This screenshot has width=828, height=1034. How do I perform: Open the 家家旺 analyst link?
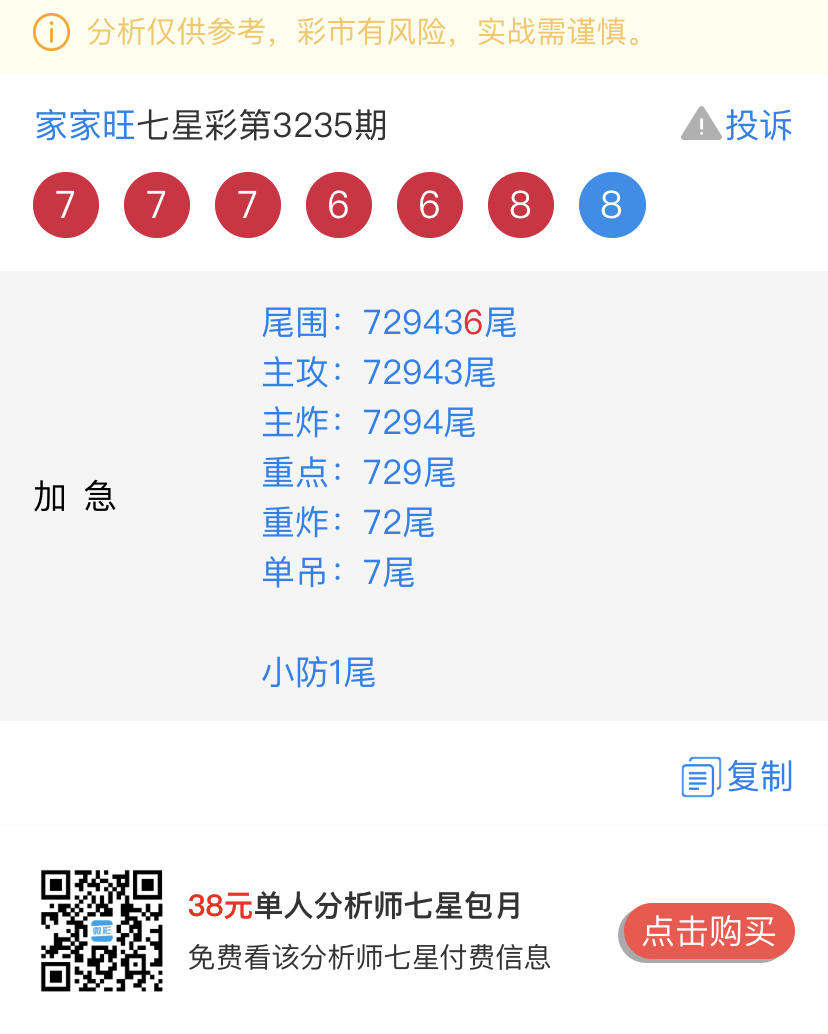click(83, 124)
